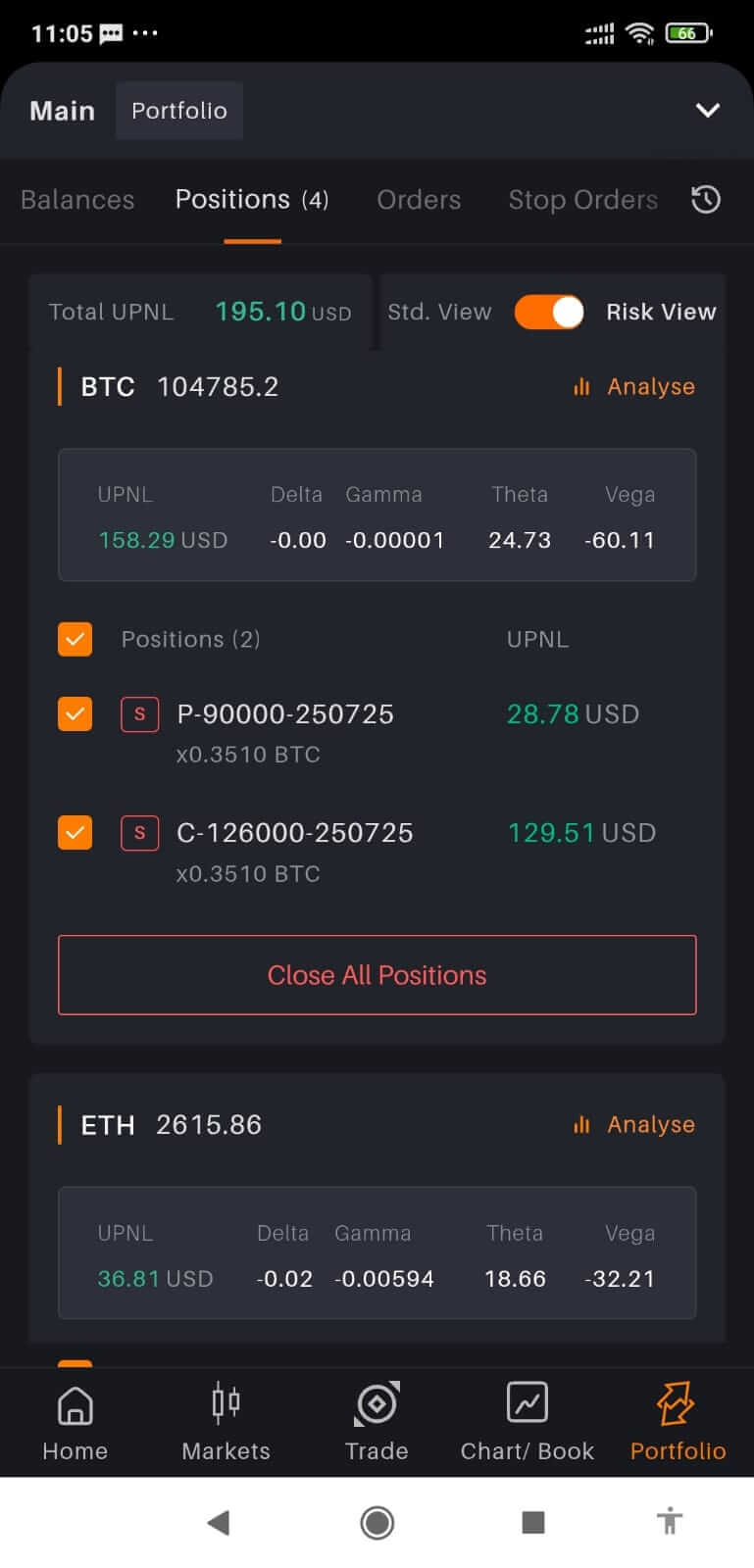
Task: Go to the Stop Orders tab
Action: coord(582,200)
